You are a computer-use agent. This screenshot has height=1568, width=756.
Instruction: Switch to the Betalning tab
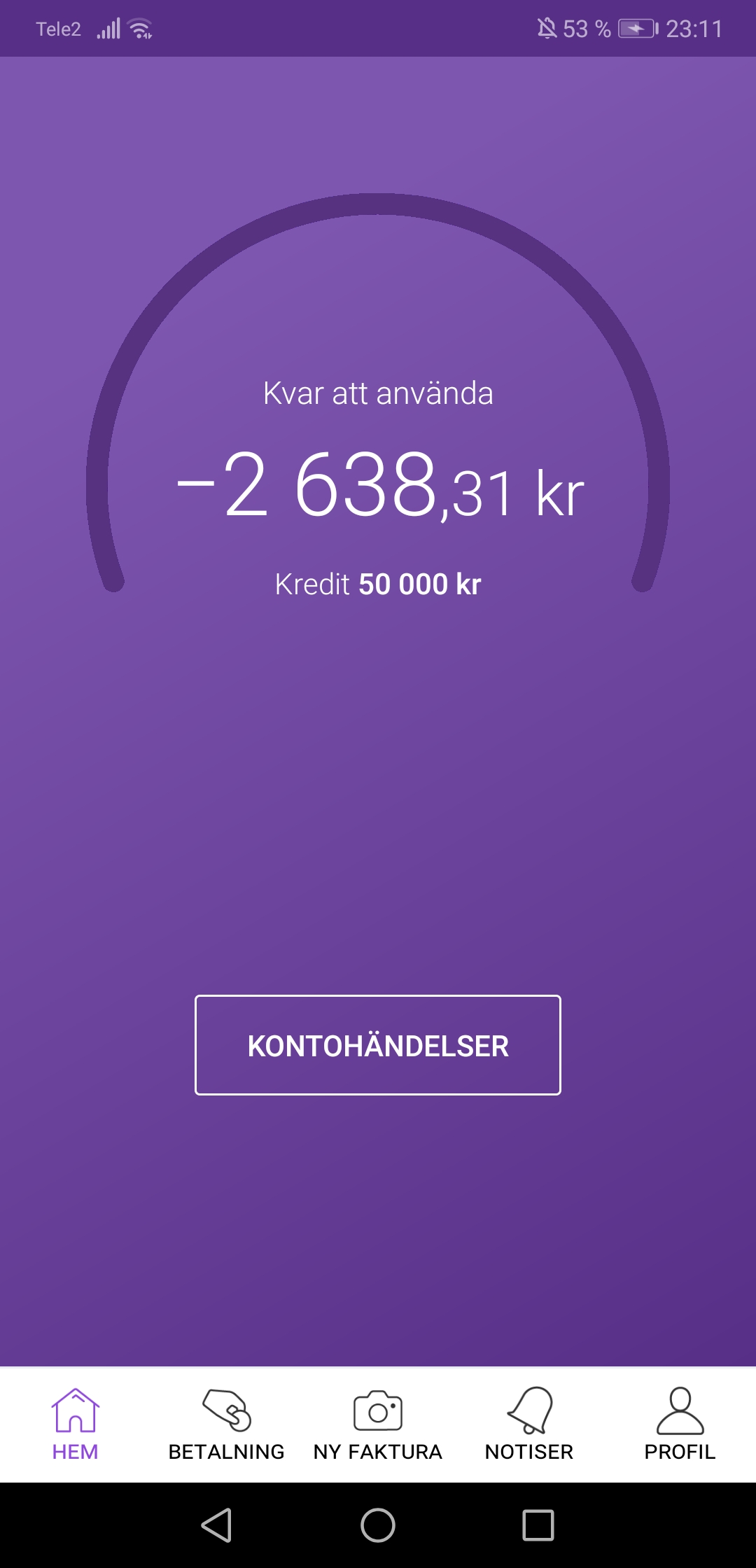[x=227, y=1425]
